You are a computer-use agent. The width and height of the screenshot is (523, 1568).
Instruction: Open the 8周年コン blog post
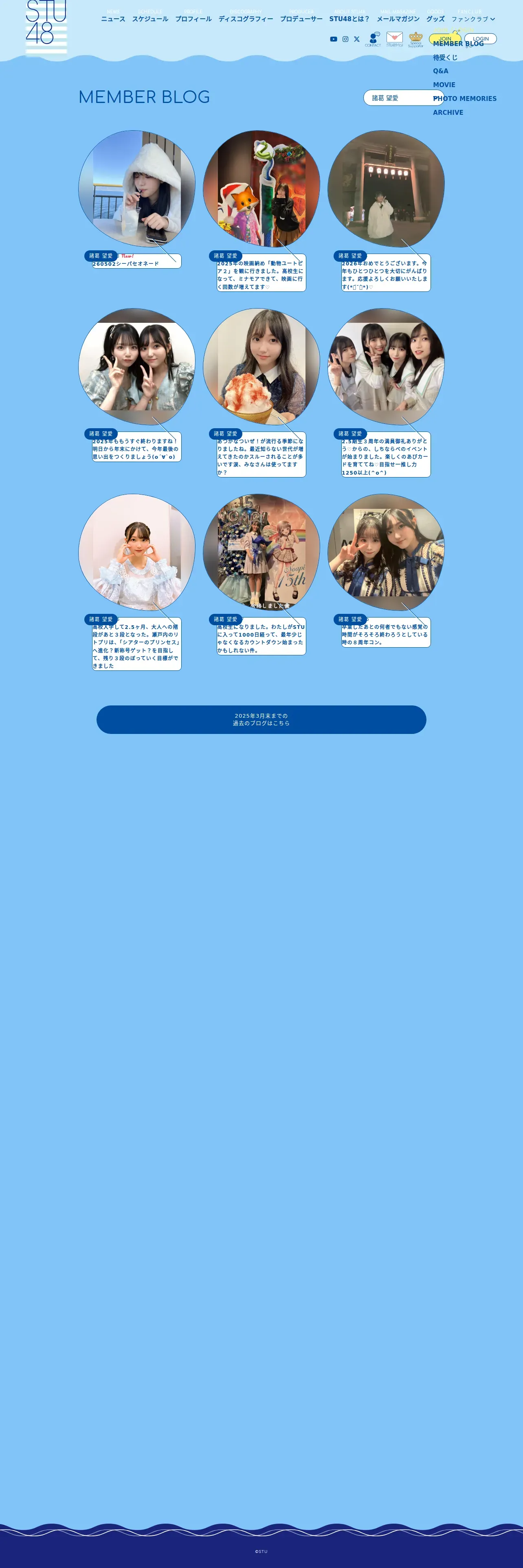(x=386, y=570)
